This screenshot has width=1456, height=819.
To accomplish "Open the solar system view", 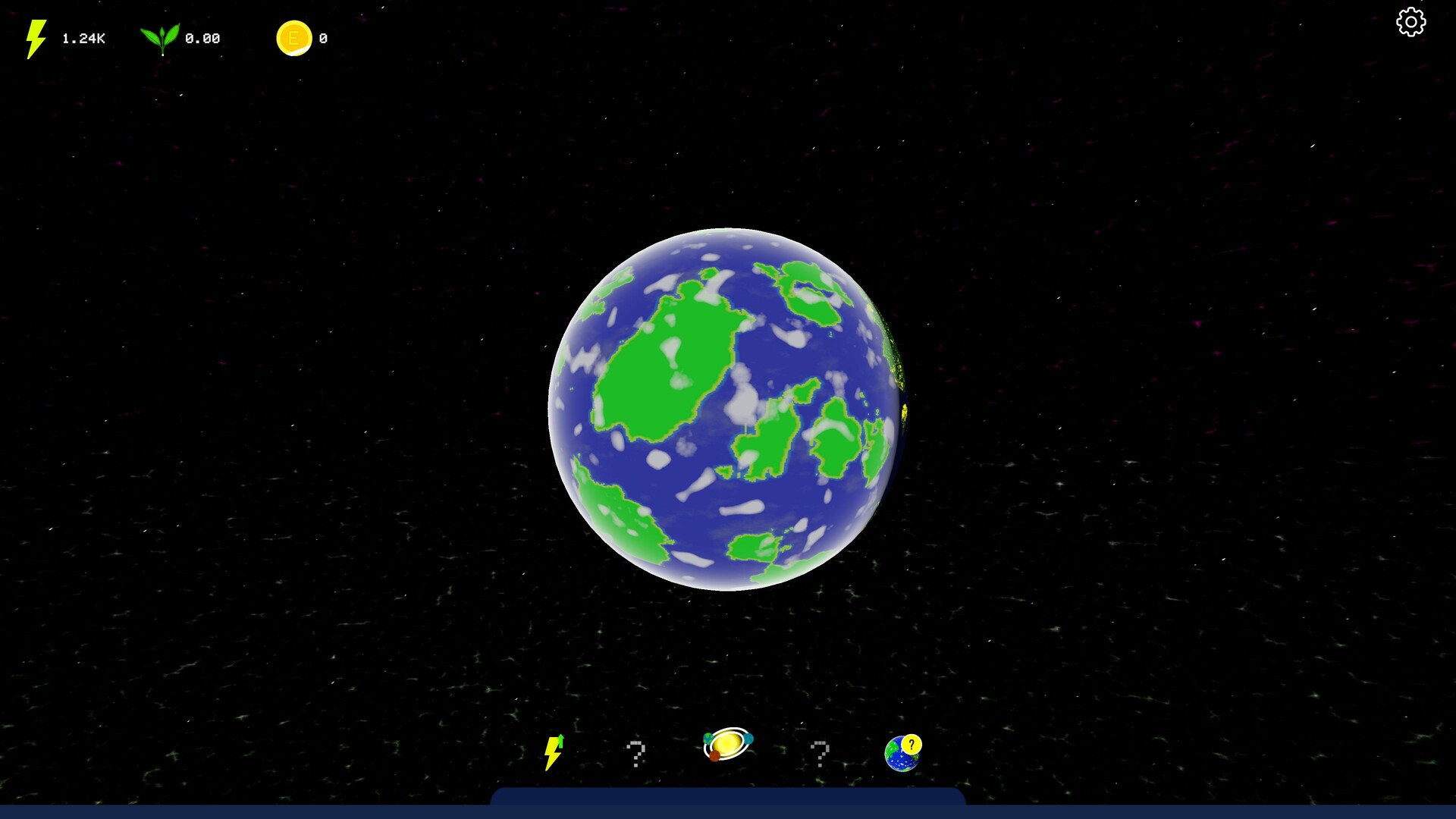I will pos(727,745).
